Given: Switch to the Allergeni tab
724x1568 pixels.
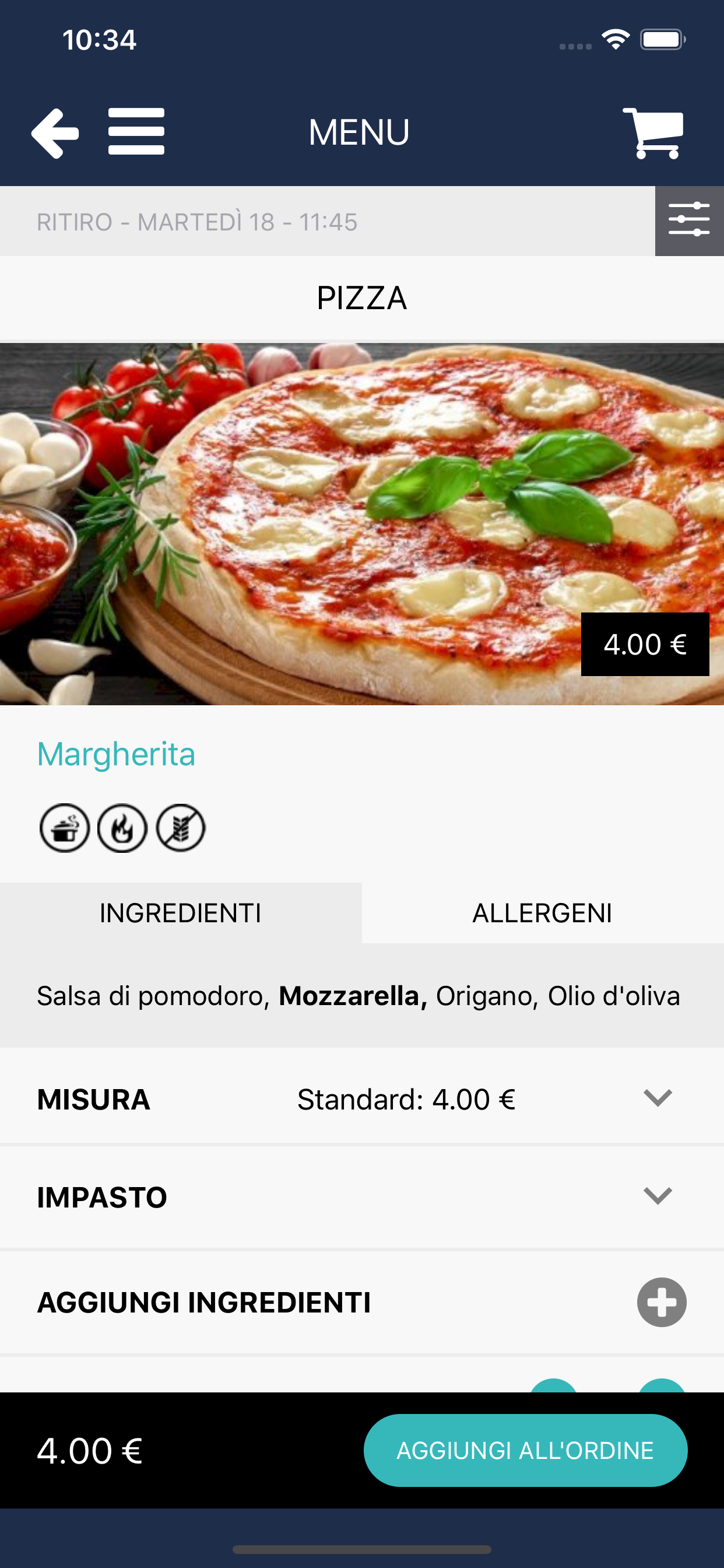Looking at the screenshot, I should coord(542,912).
